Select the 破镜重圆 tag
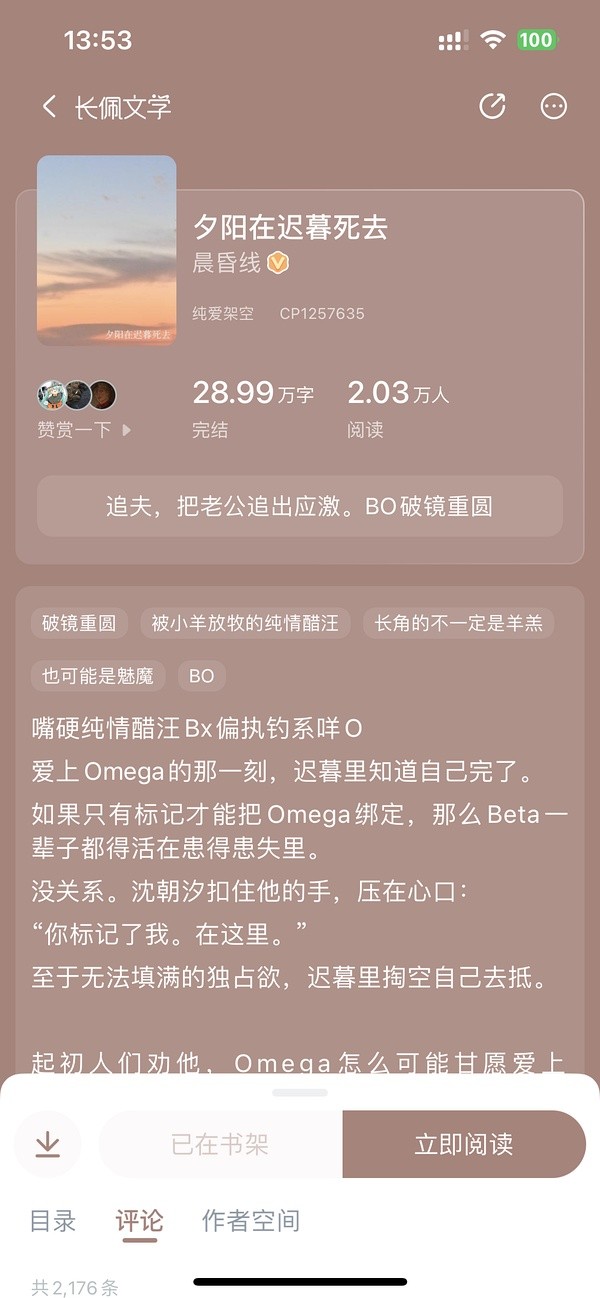Viewport: 600px width, 1298px height. click(x=79, y=623)
